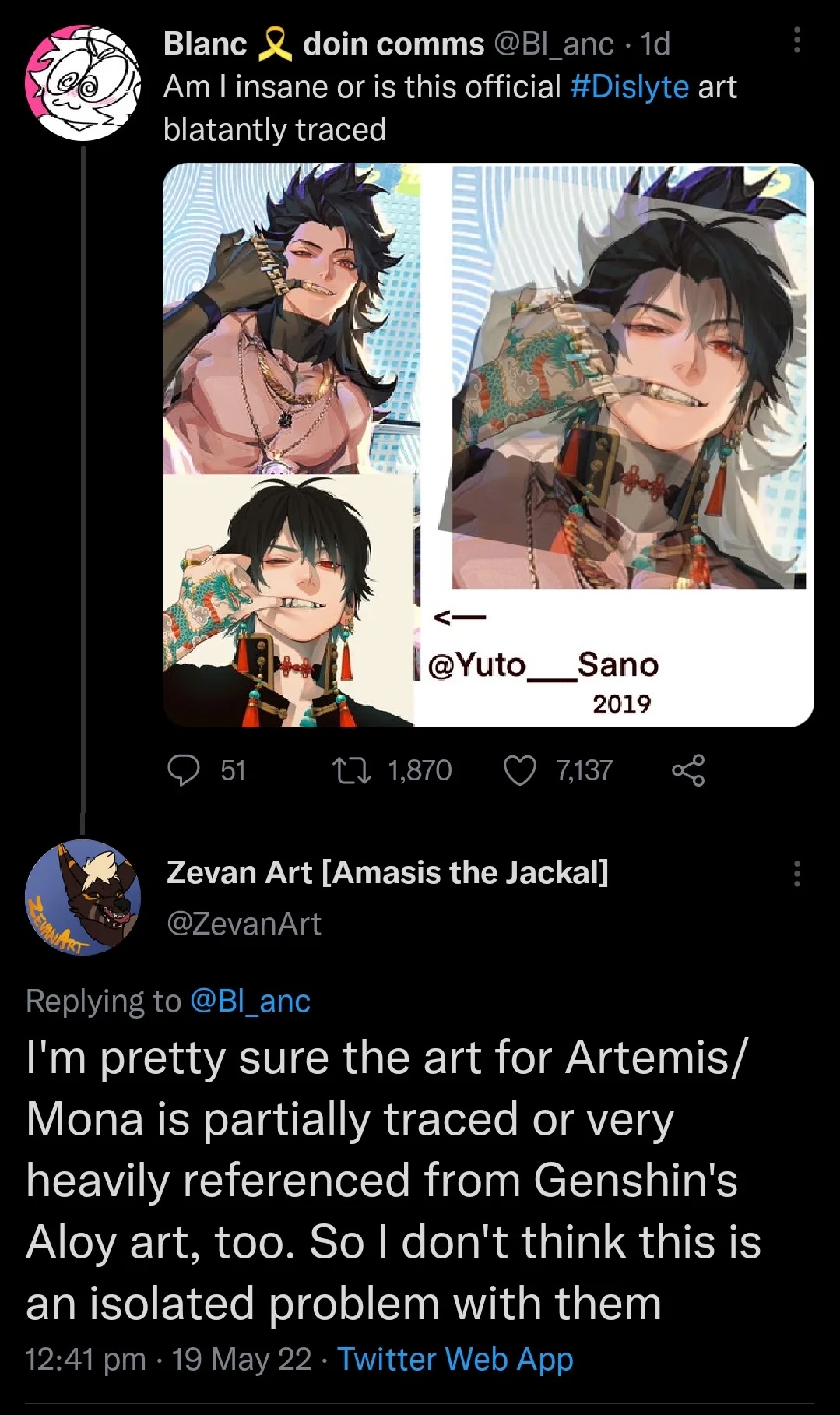Open the Twitter Web App link
This screenshot has width=840, height=1415.
(x=455, y=1359)
